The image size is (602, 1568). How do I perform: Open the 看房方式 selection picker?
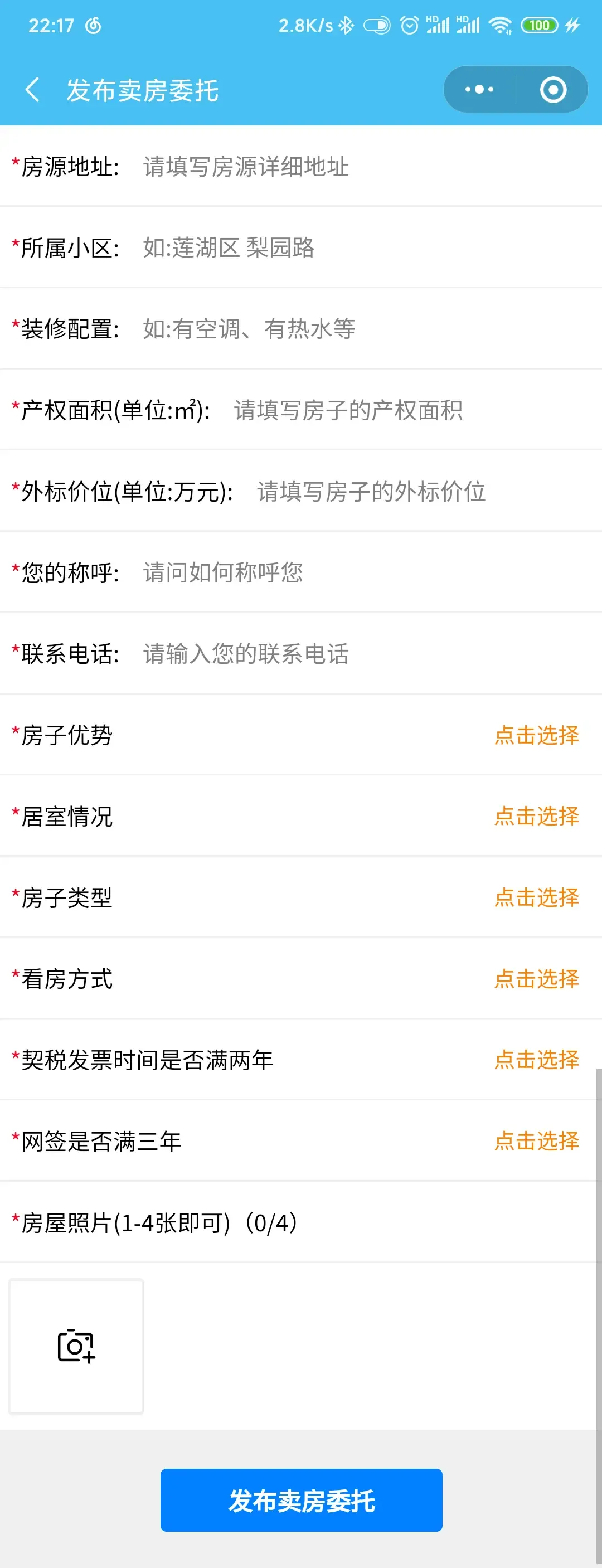click(537, 979)
